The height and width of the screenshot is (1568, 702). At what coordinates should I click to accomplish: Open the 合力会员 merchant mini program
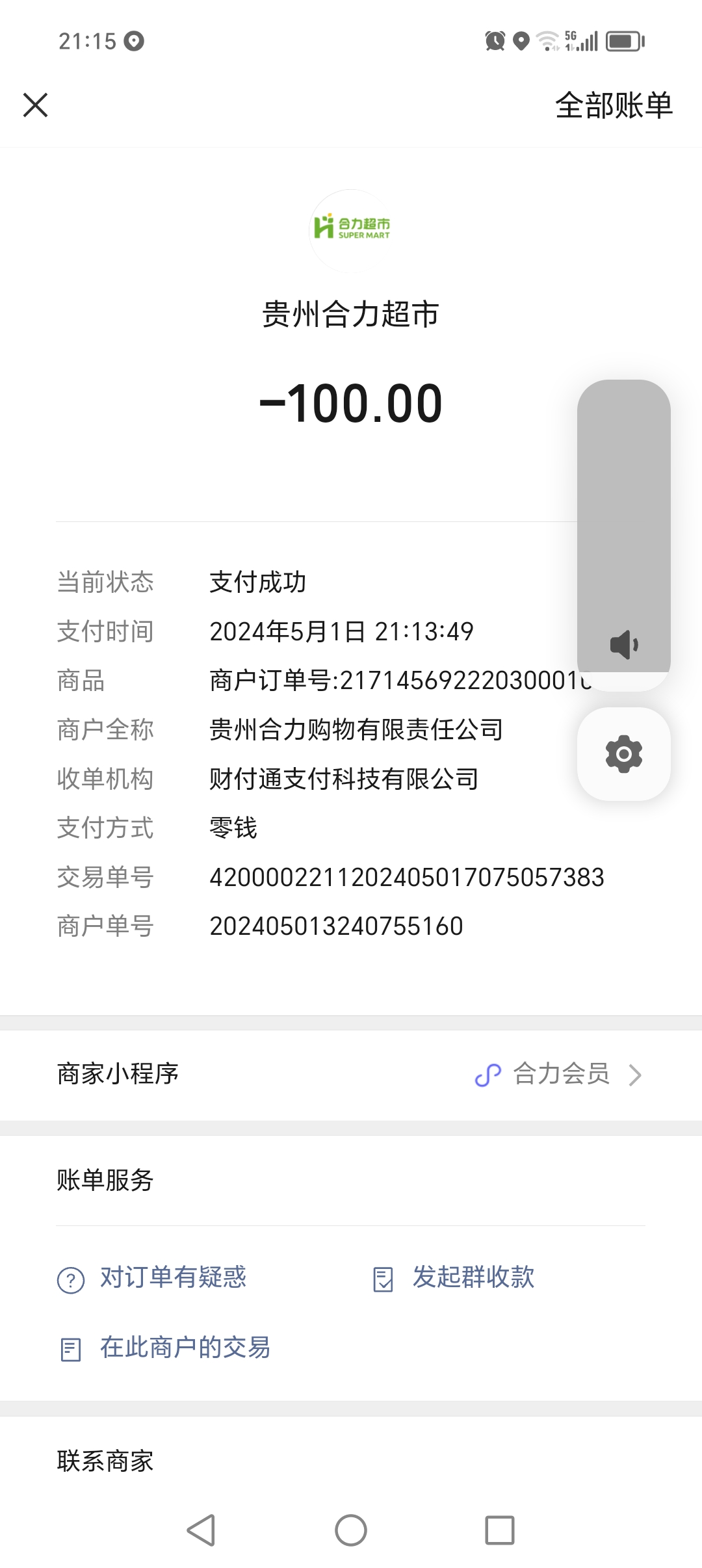(x=559, y=1075)
